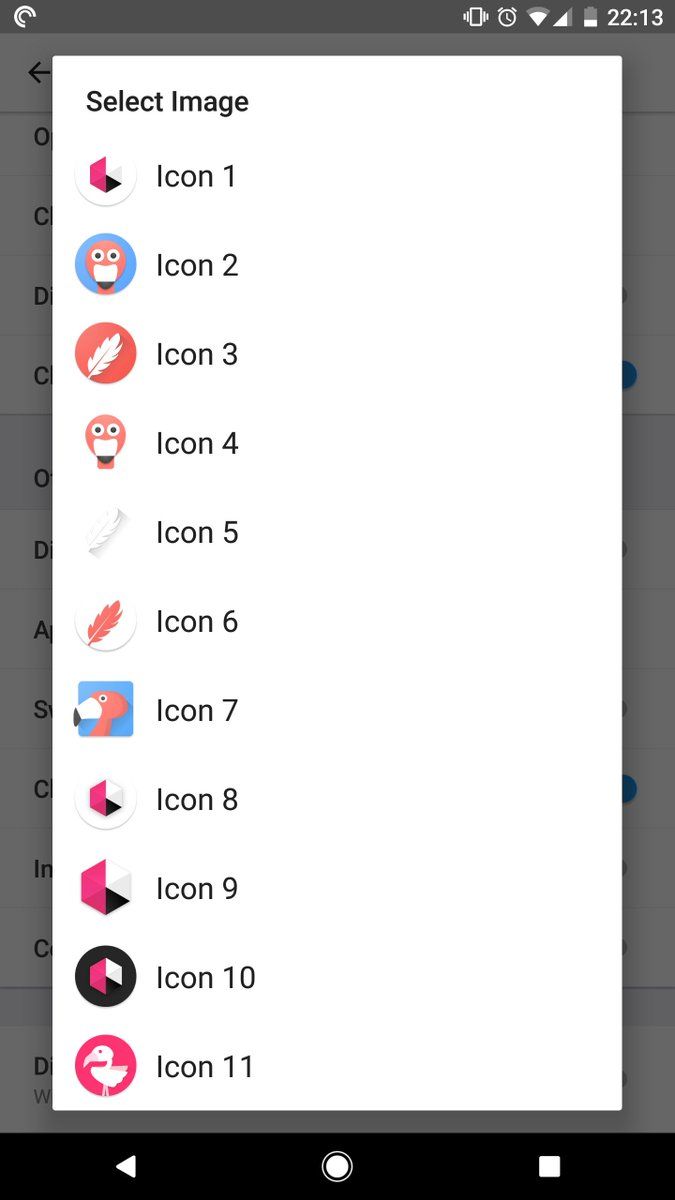Image resolution: width=675 pixels, height=1200 pixels.
Task: Tap the system back button
Action: [126, 1166]
